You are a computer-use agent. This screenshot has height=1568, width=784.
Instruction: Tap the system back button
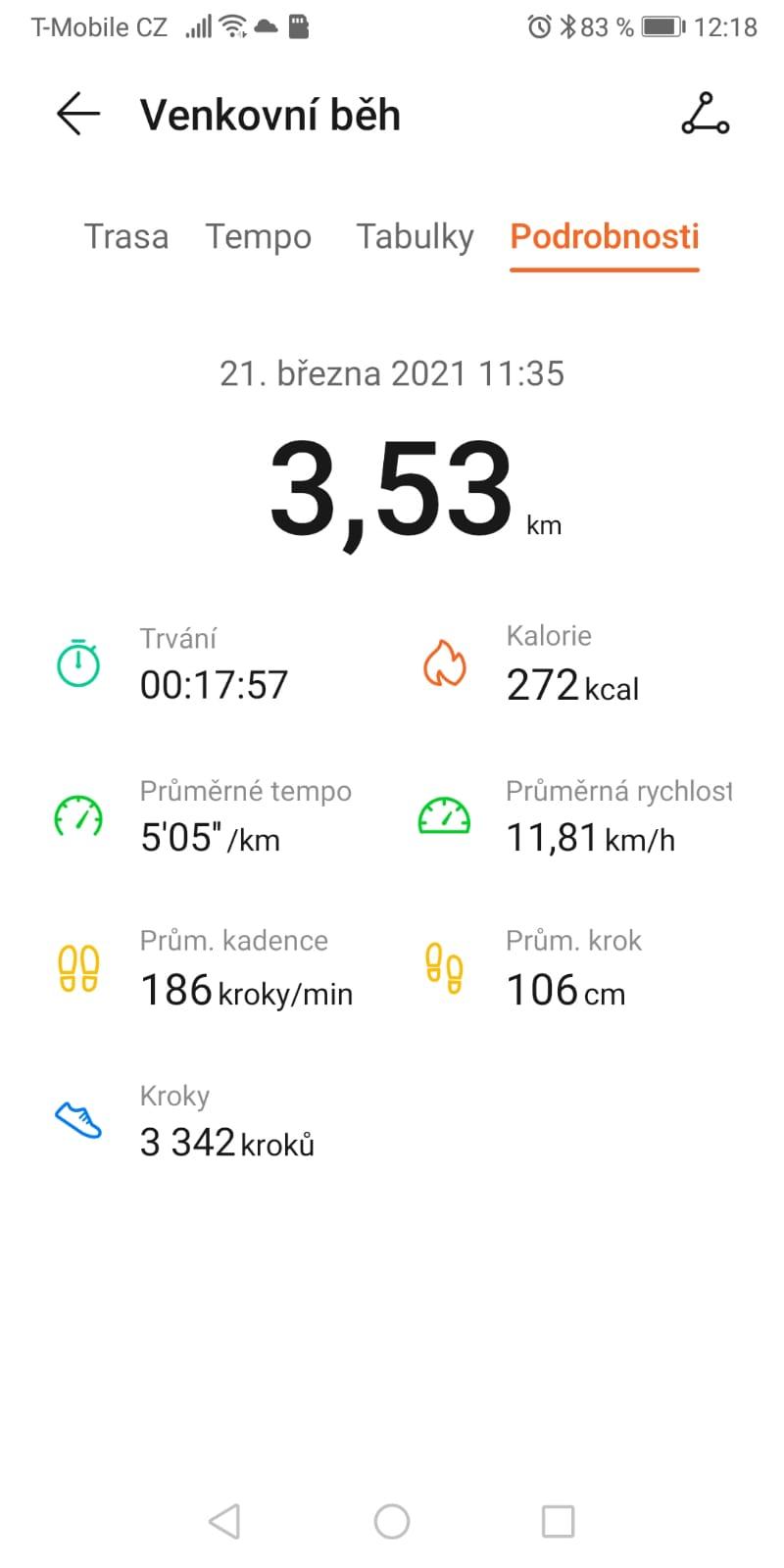[x=224, y=1521]
